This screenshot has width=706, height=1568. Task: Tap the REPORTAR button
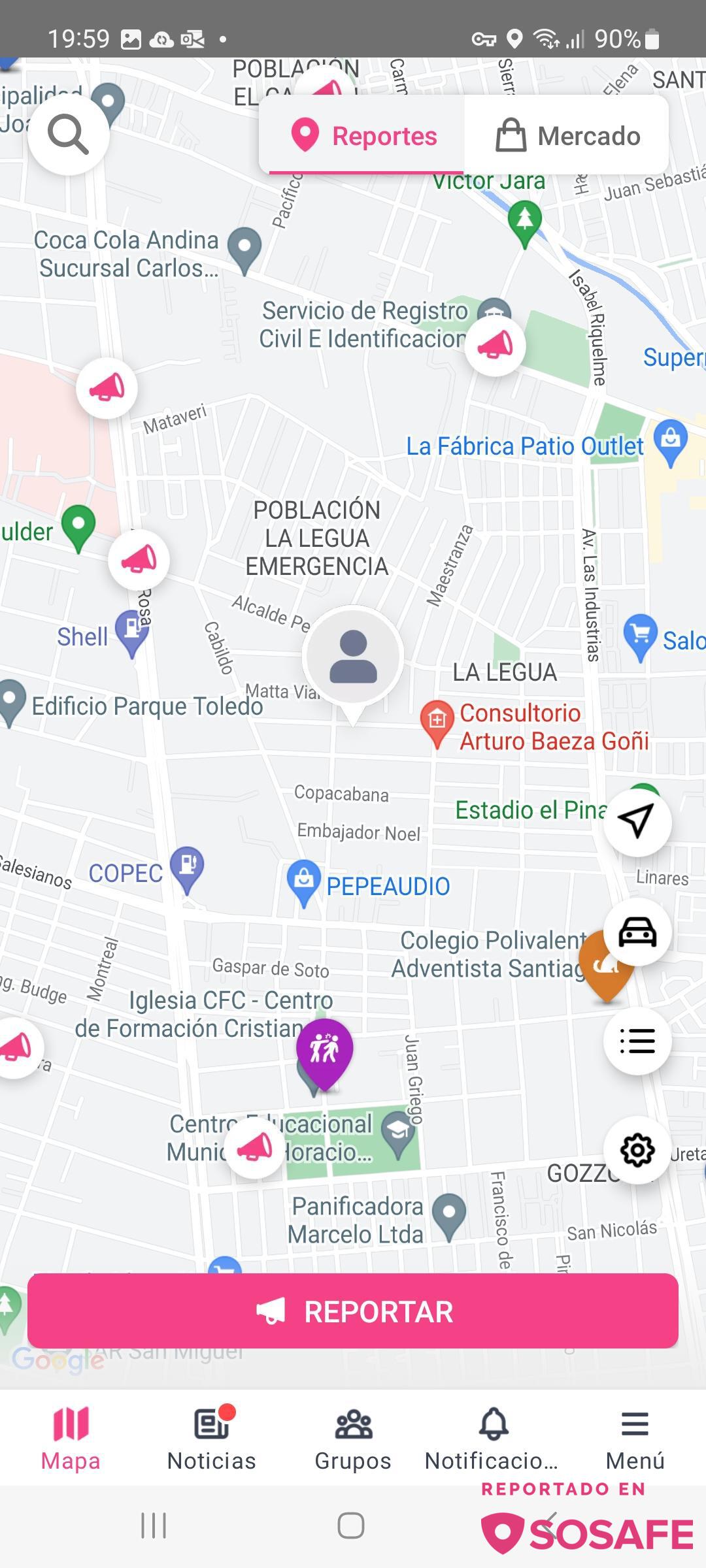353,1311
